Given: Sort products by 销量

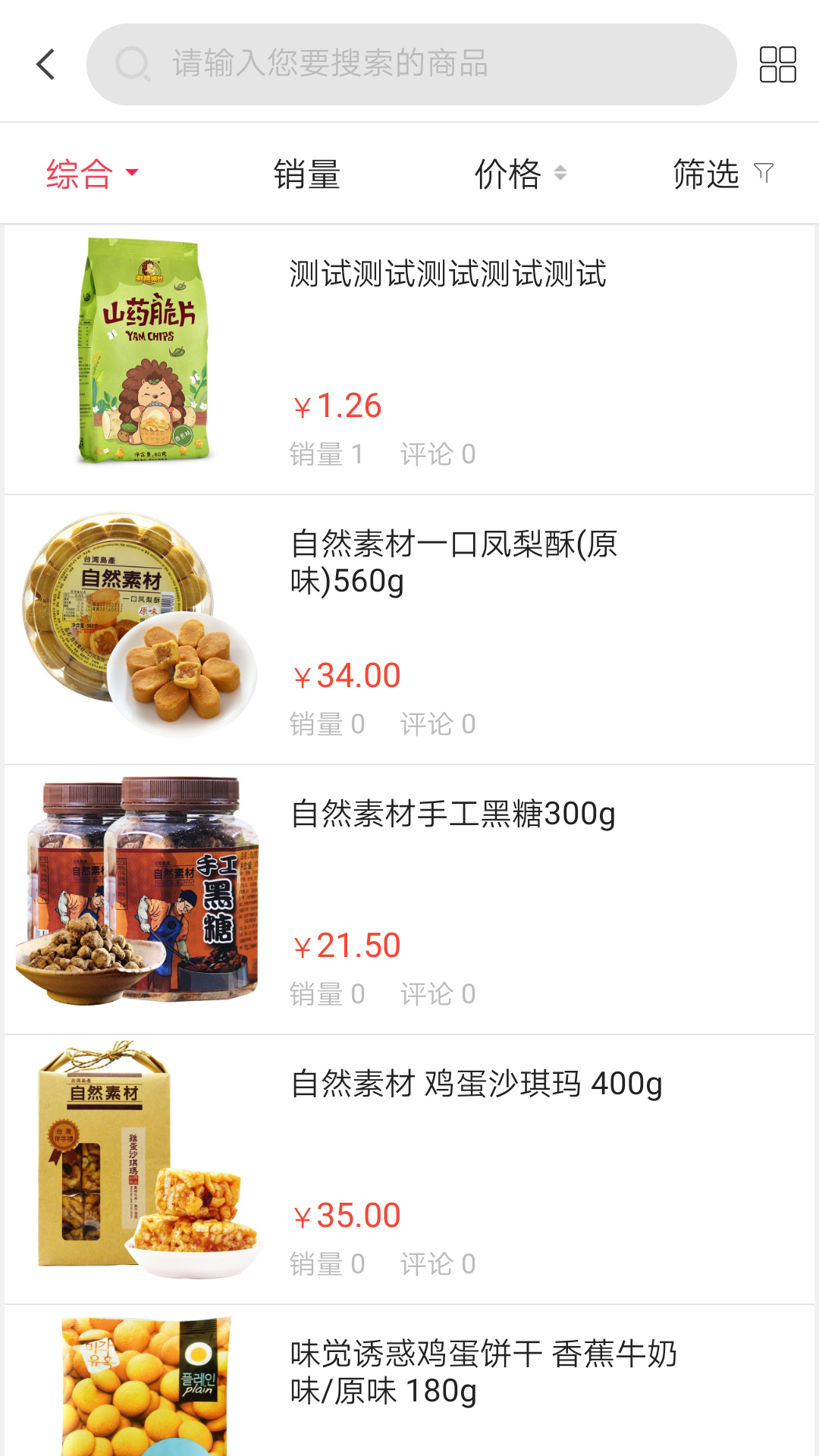Looking at the screenshot, I should [306, 174].
